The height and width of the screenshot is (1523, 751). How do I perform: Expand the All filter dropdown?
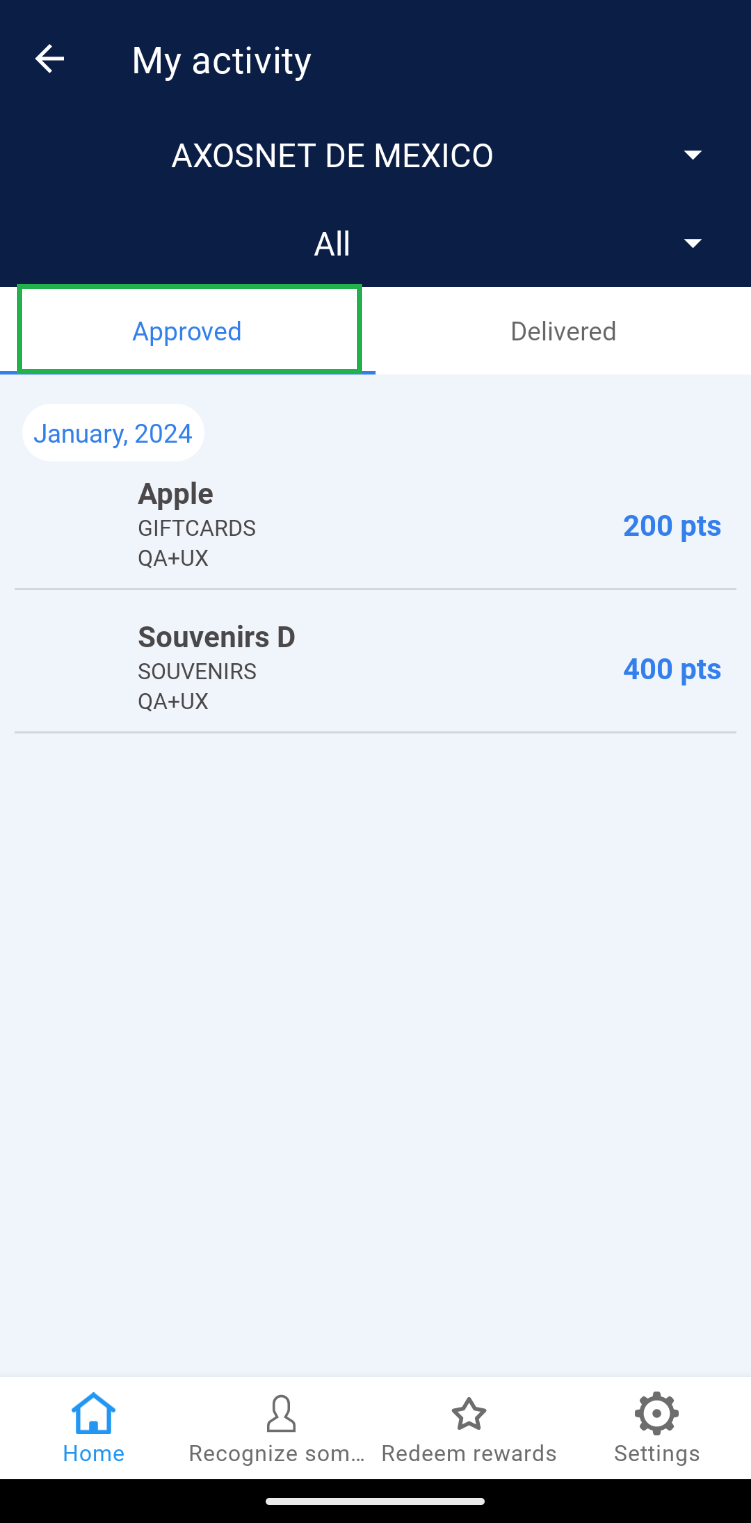pos(375,244)
